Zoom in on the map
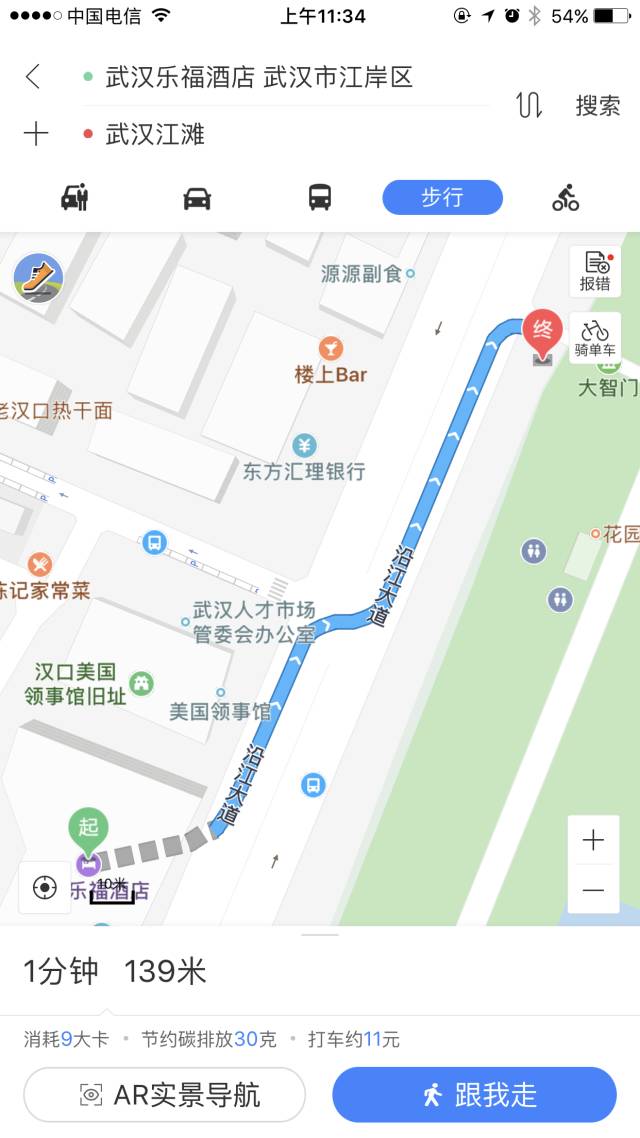640x1138 pixels. (593, 840)
